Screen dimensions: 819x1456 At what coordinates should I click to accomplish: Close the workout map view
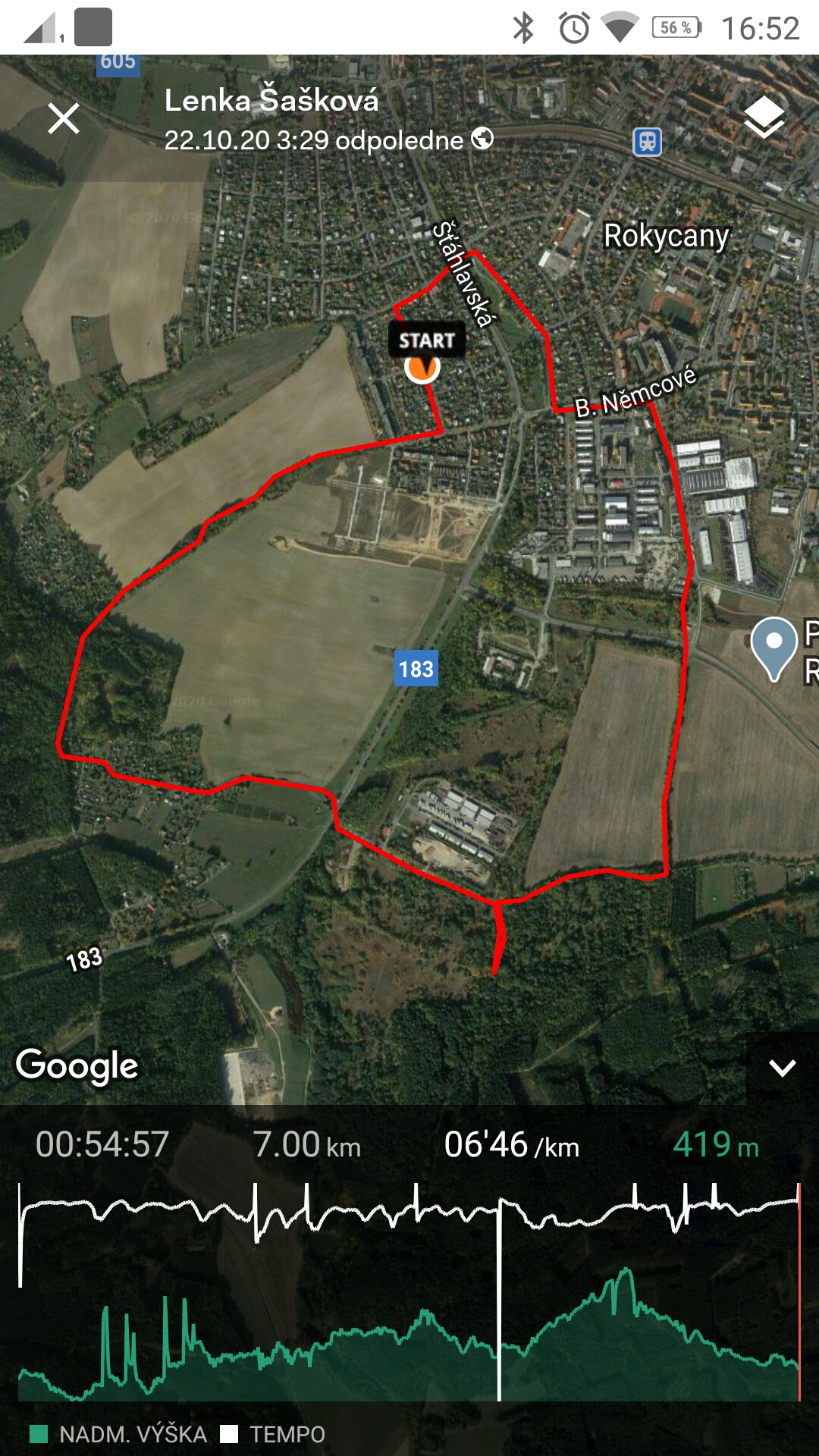pyautogui.click(x=64, y=119)
